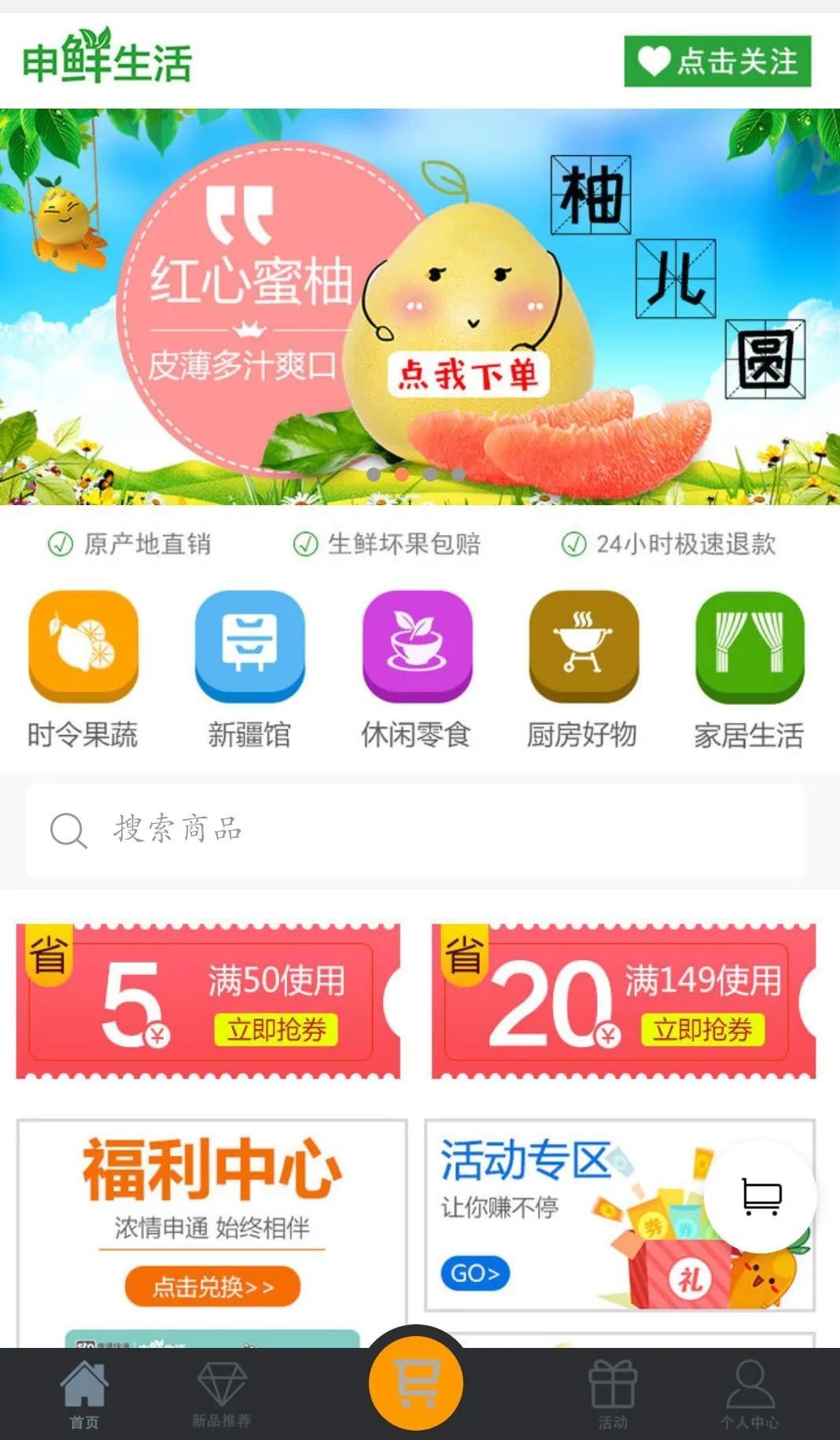Image resolution: width=840 pixels, height=1440 pixels.
Task: Go to the 个人中心 tab
Action: click(750, 1394)
